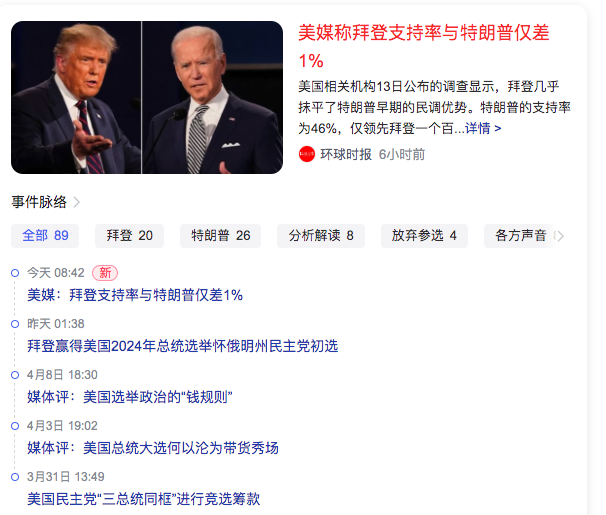Open the Trump and Biden debate photo

point(147,98)
